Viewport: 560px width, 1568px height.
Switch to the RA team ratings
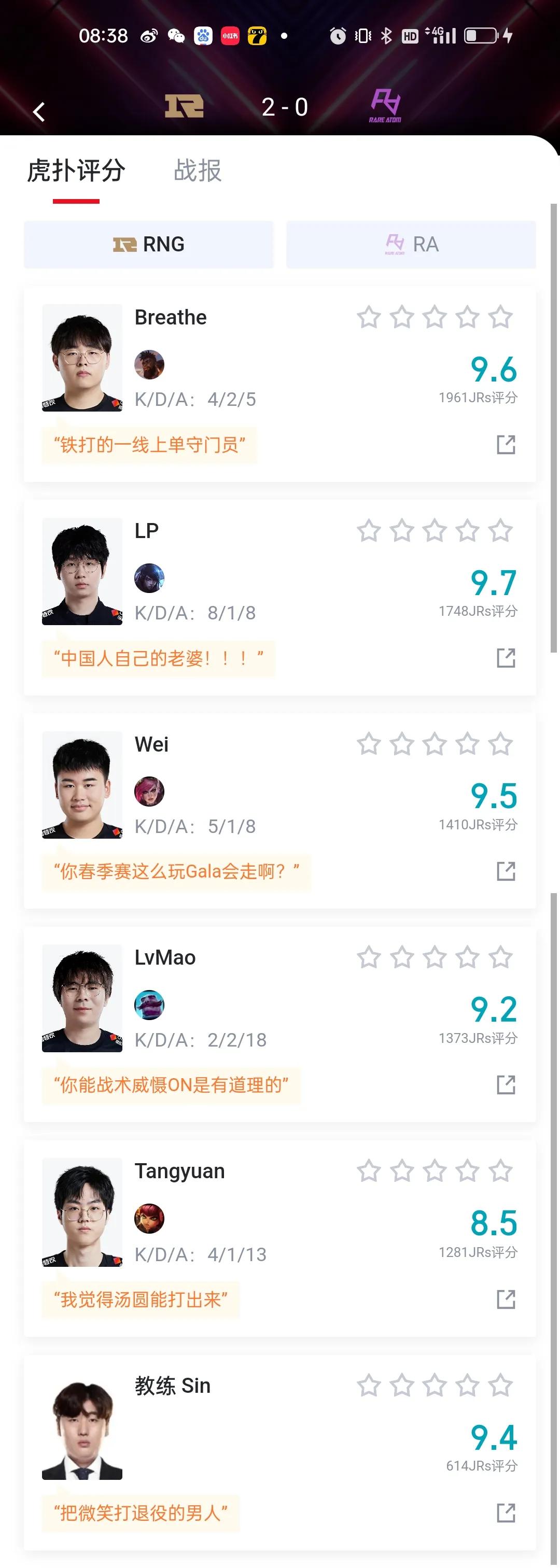coord(411,245)
